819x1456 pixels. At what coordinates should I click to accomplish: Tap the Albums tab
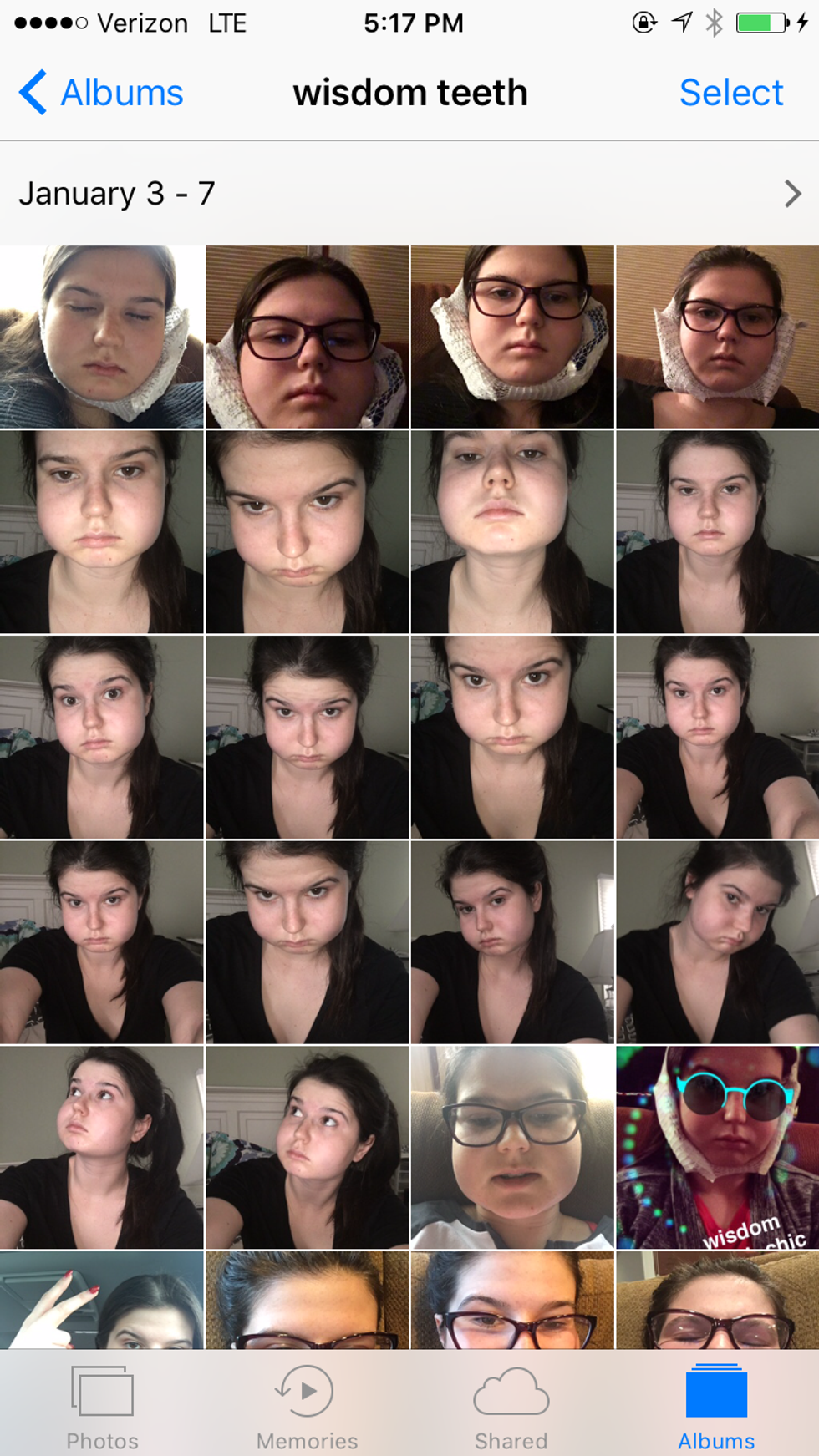[x=716, y=1406]
